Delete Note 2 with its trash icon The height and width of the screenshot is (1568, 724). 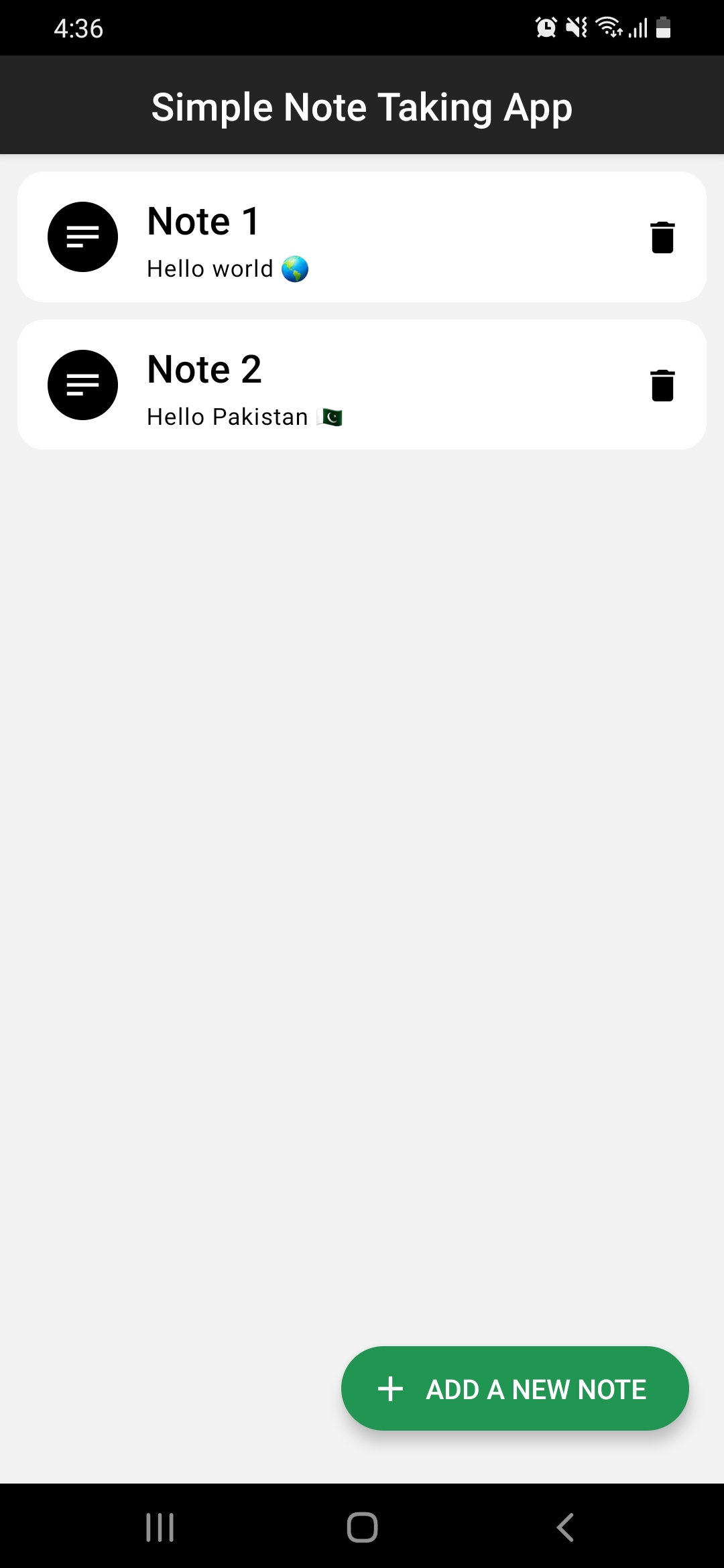click(x=662, y=385)
